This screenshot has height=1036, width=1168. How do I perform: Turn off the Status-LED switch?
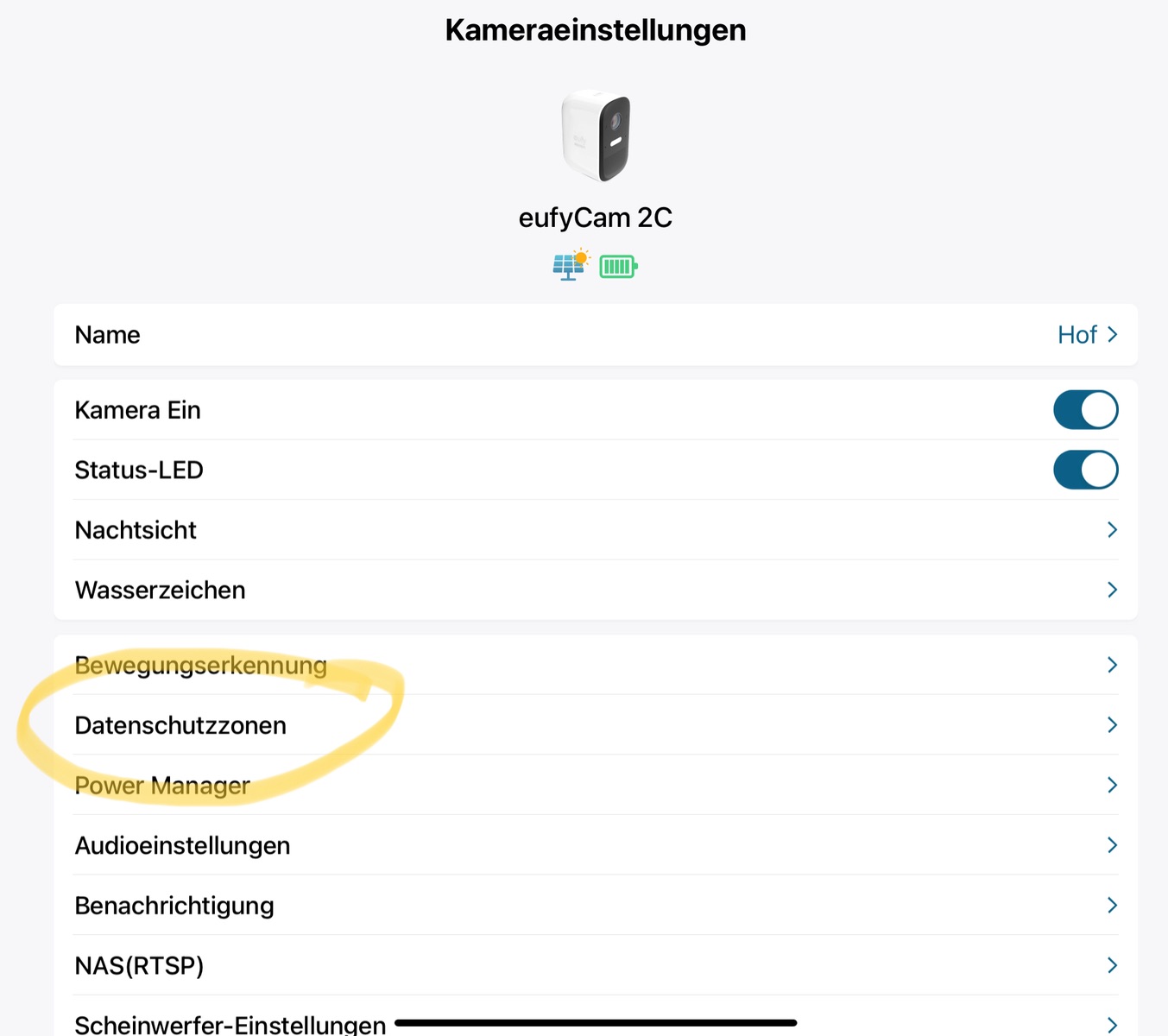pos(1085,471)
